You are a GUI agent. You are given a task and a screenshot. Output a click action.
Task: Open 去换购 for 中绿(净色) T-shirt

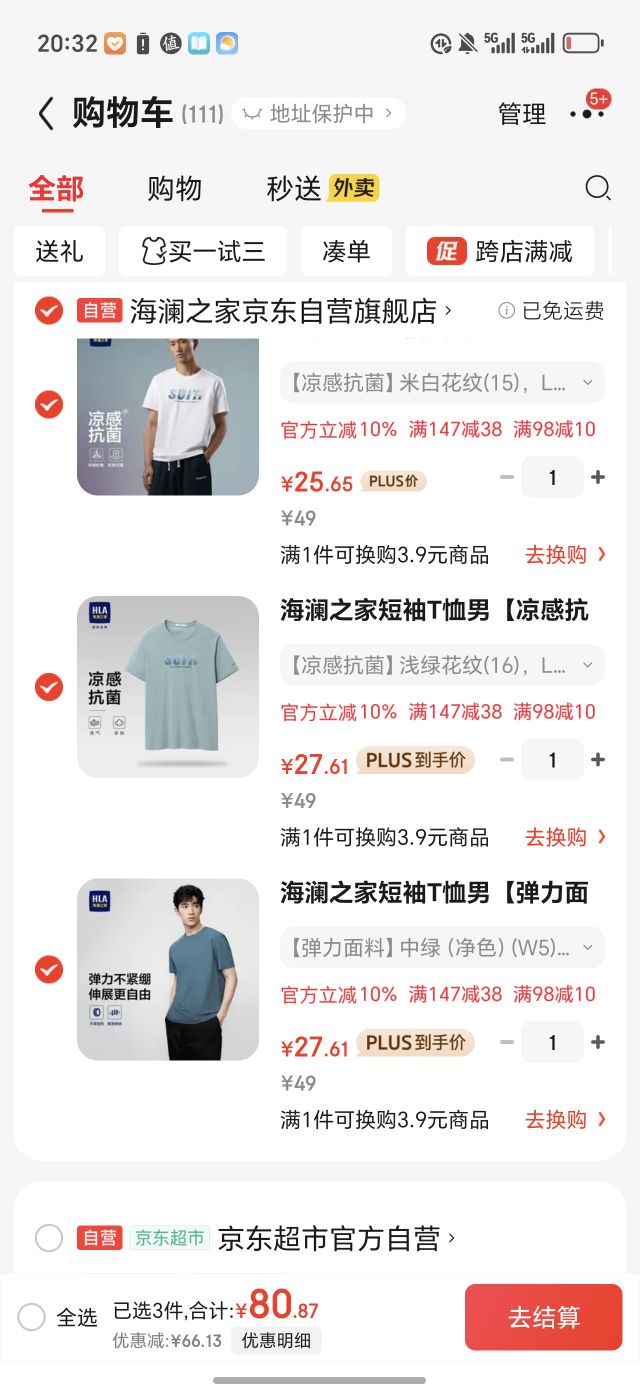pyautogui.click(x=565, y=1119)
